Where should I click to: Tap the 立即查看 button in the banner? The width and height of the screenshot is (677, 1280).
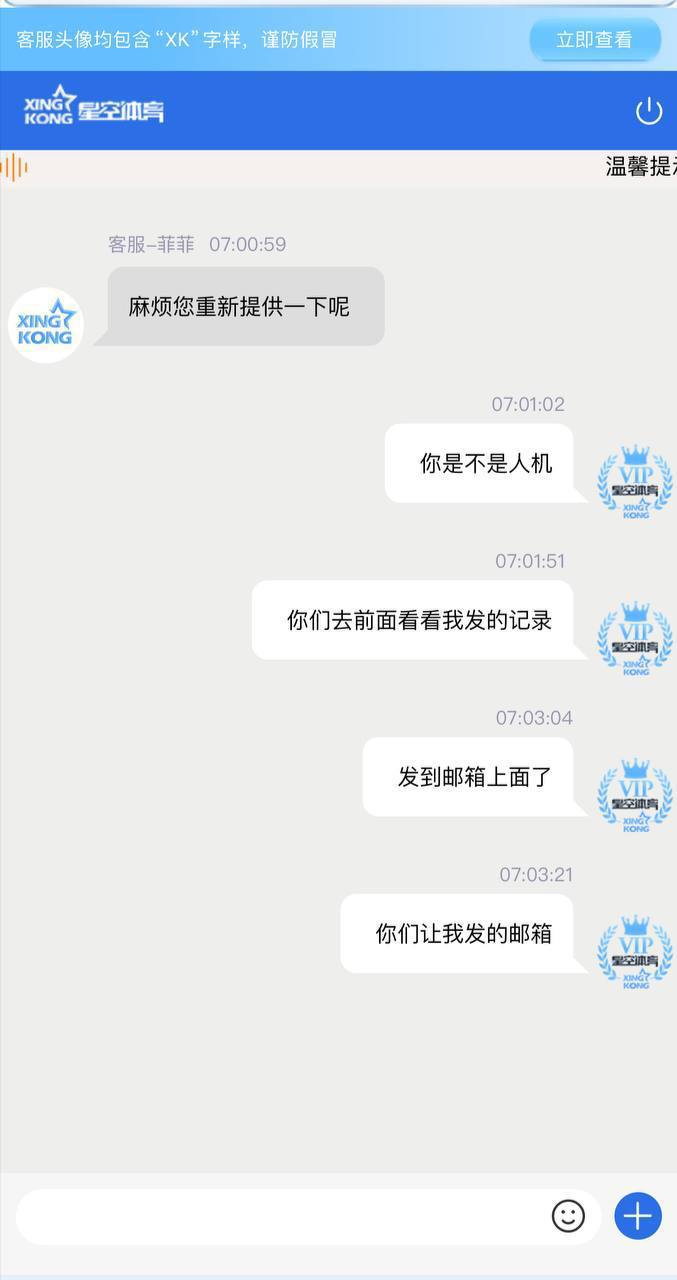(x=594, y=40)
